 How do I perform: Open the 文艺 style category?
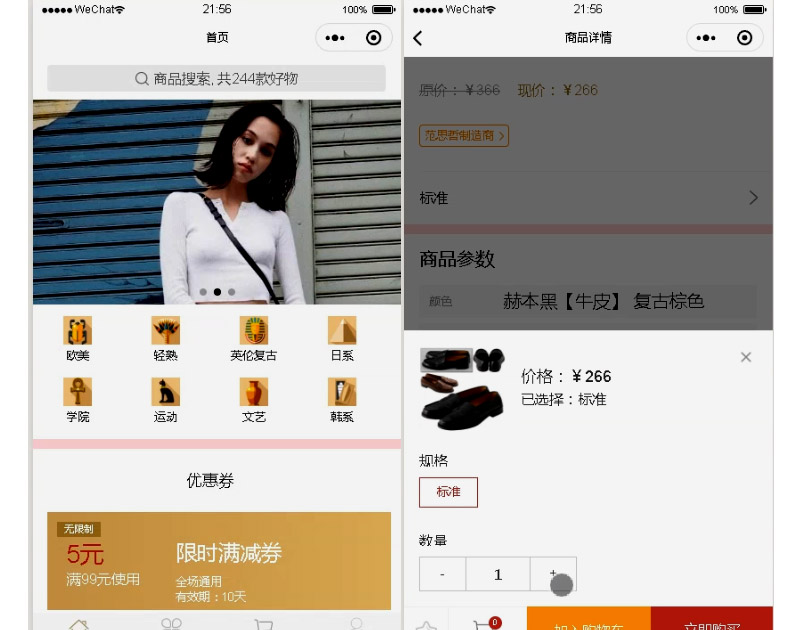(253, 400)
